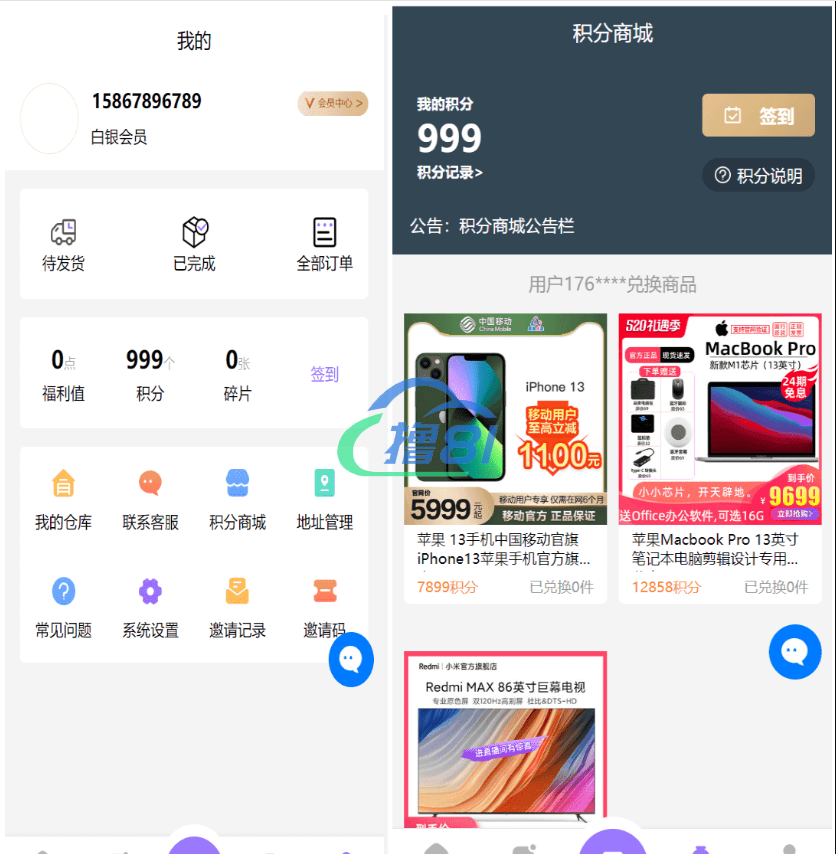This screenshot has width=836, height=854.
Task: Open 待发货 orders
Action: [x=64, y=245]
